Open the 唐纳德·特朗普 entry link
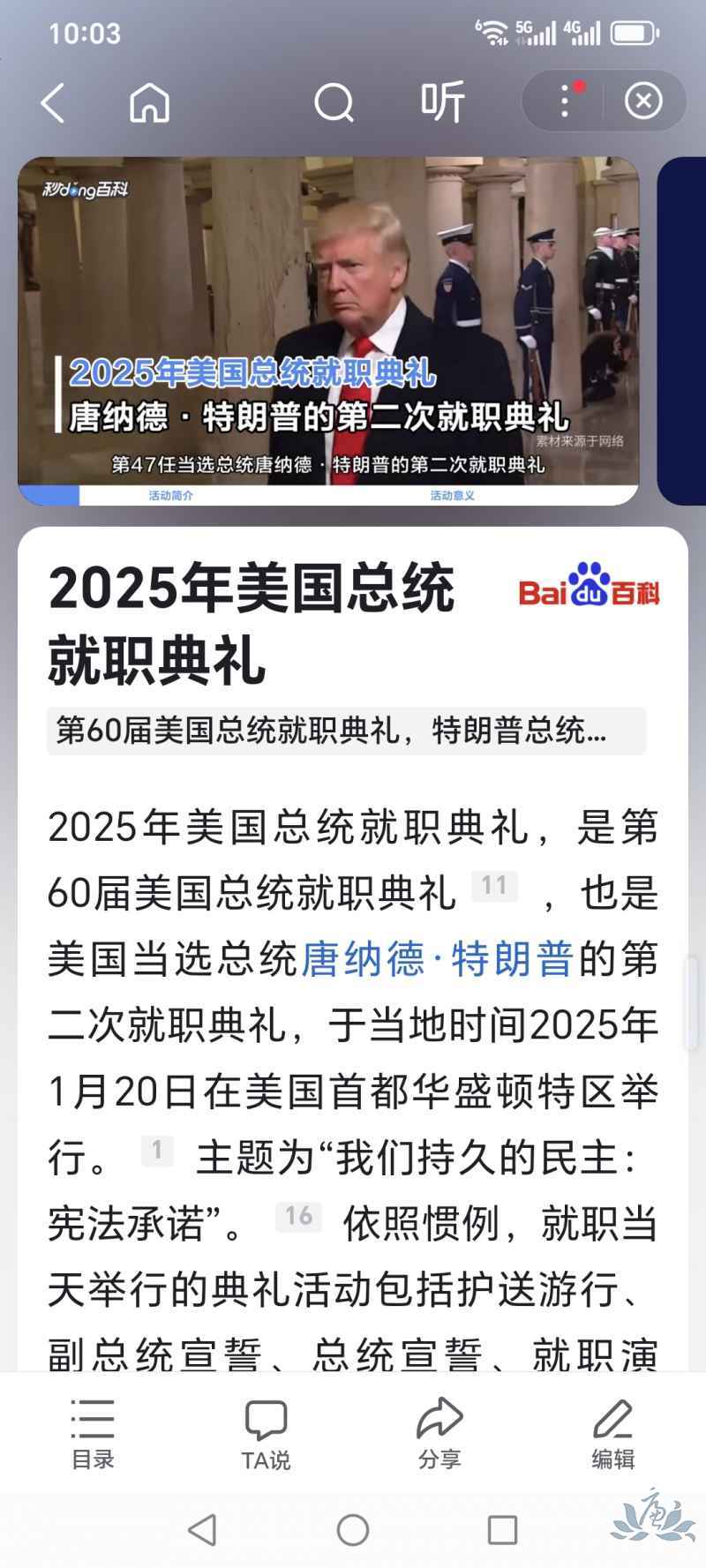Viewport: 706px width, 1568px height. click(438, 959)
